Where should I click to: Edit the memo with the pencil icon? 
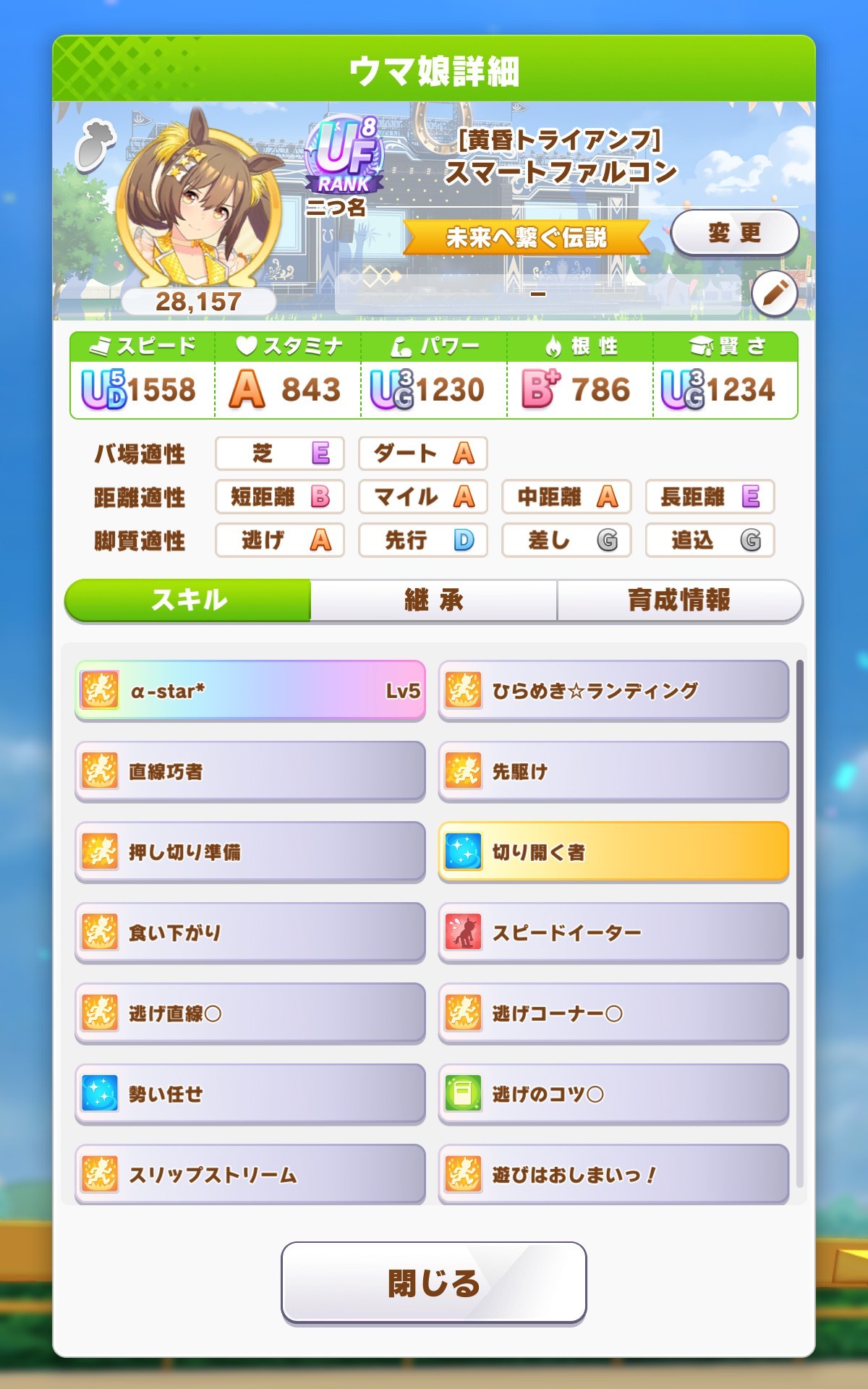point(774,294)
